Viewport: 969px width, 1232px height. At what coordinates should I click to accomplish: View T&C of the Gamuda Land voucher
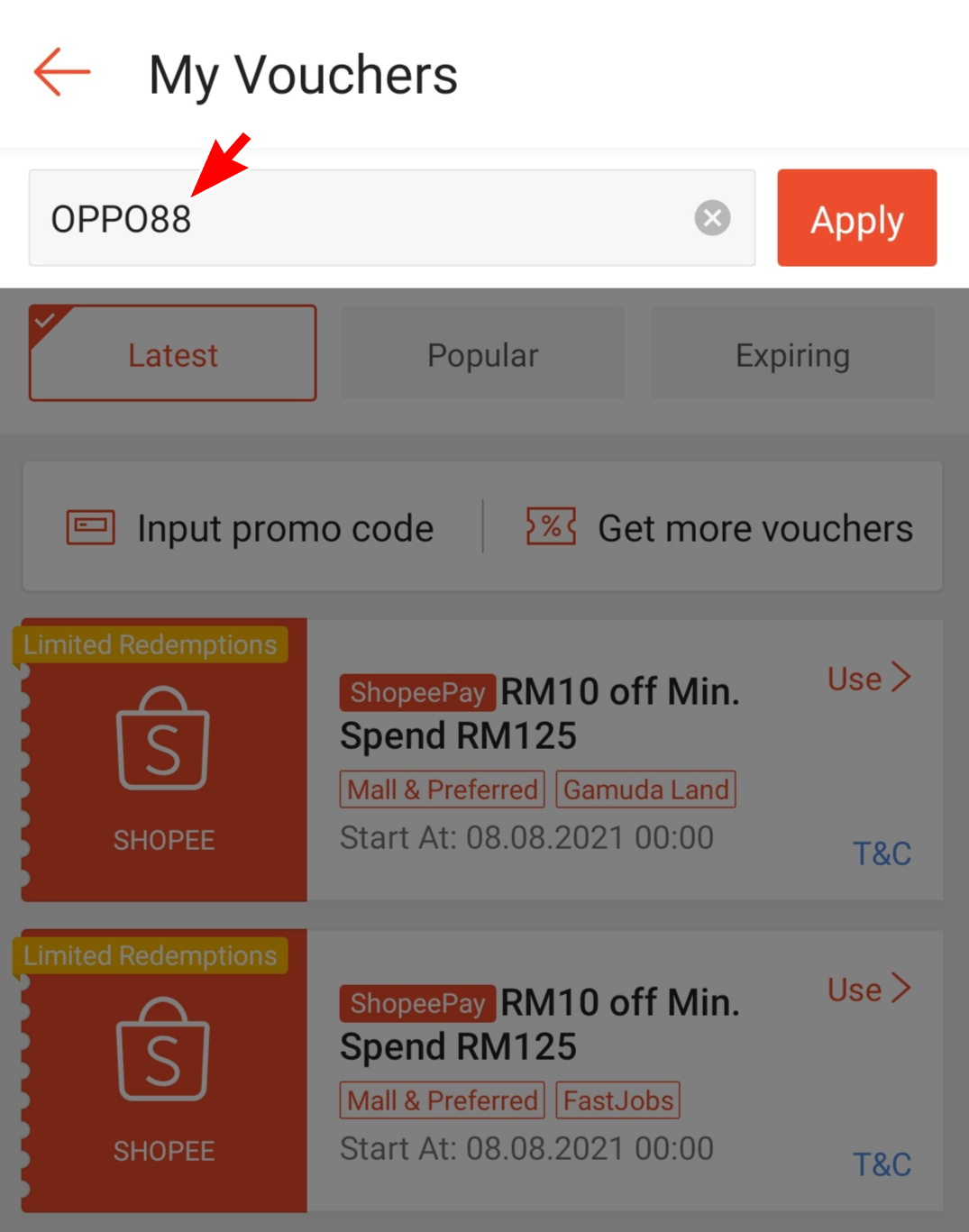click(882, 853)
